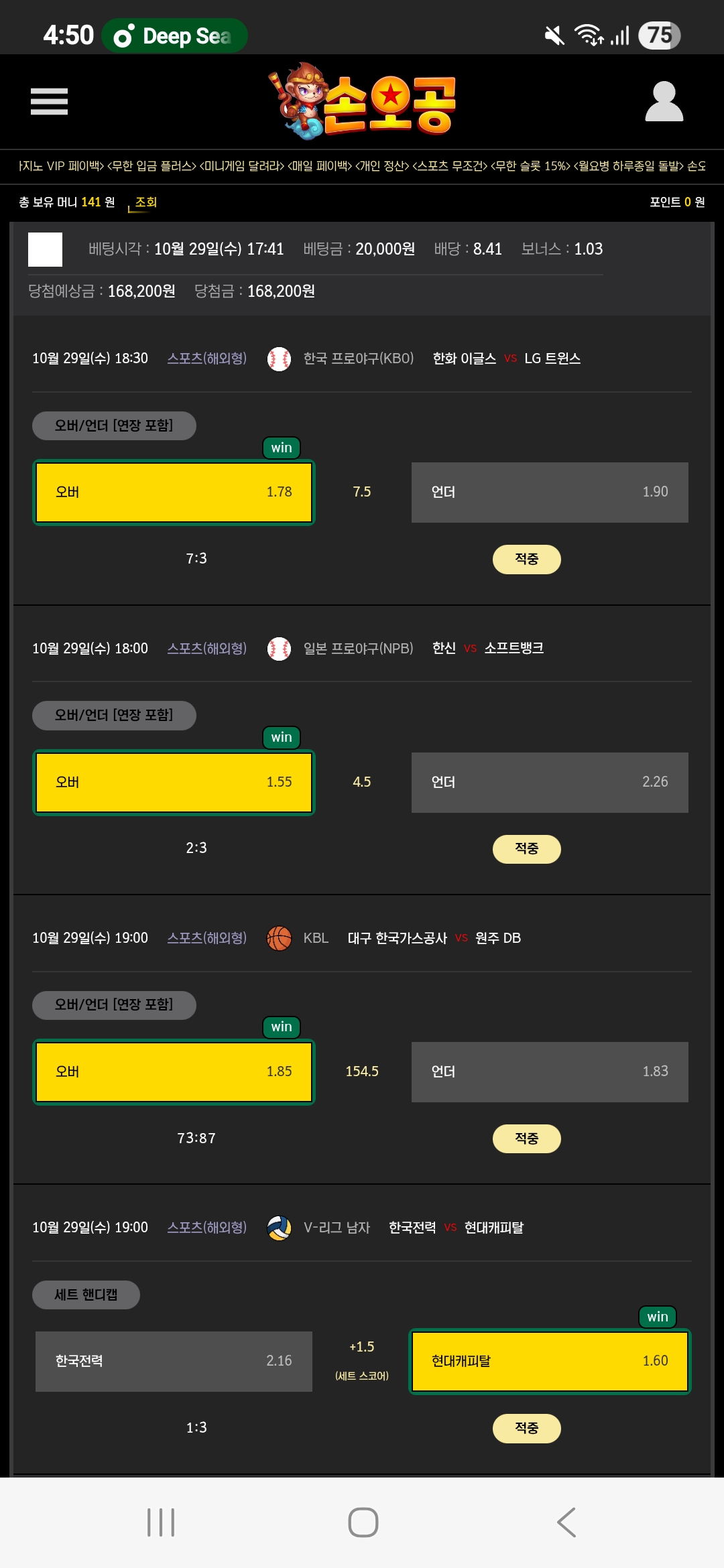Screen dimensions: 724x1568
Task: Tick the checkbox beside the betting time
Action: (x=45, y=250)
